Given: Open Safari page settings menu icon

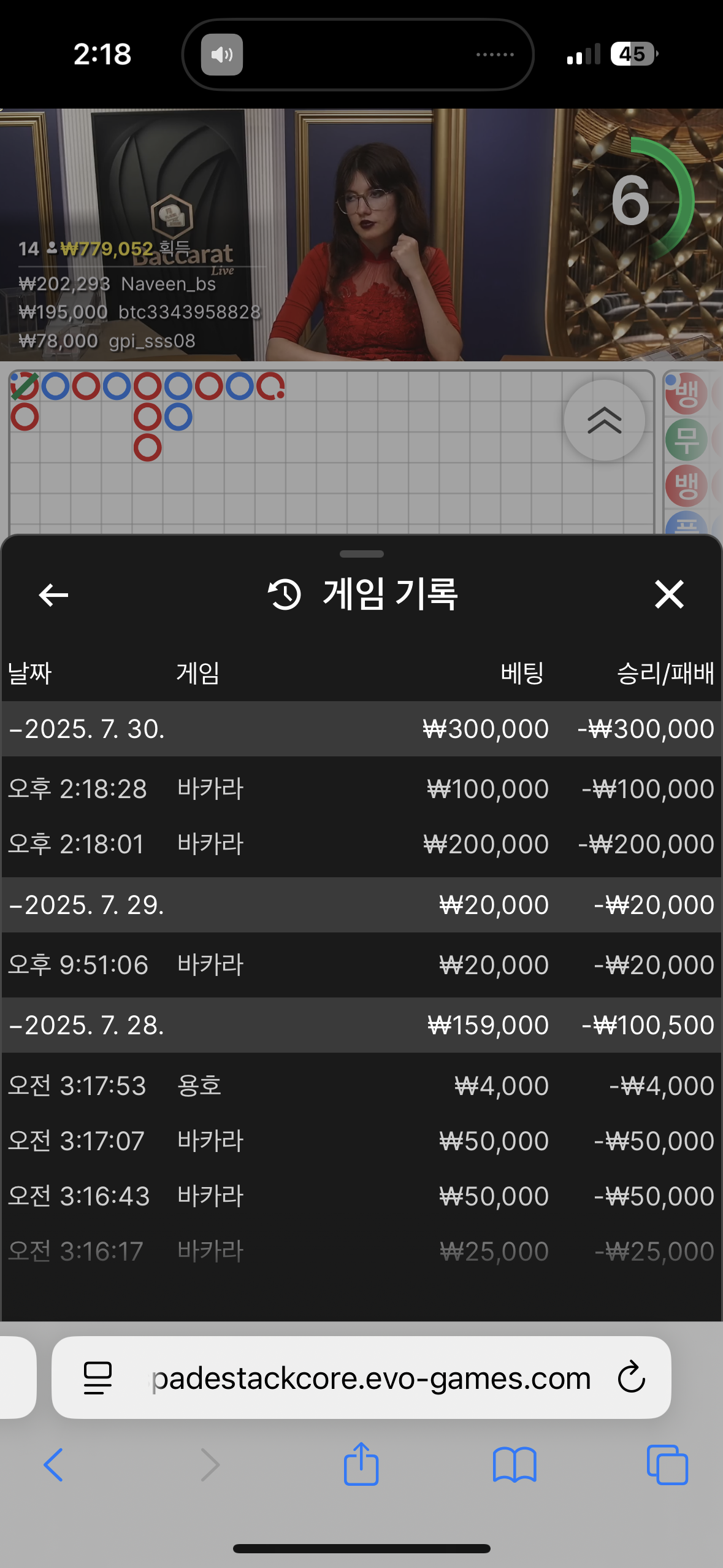Looking at the screenshot, I should (x=98, y=1378).
